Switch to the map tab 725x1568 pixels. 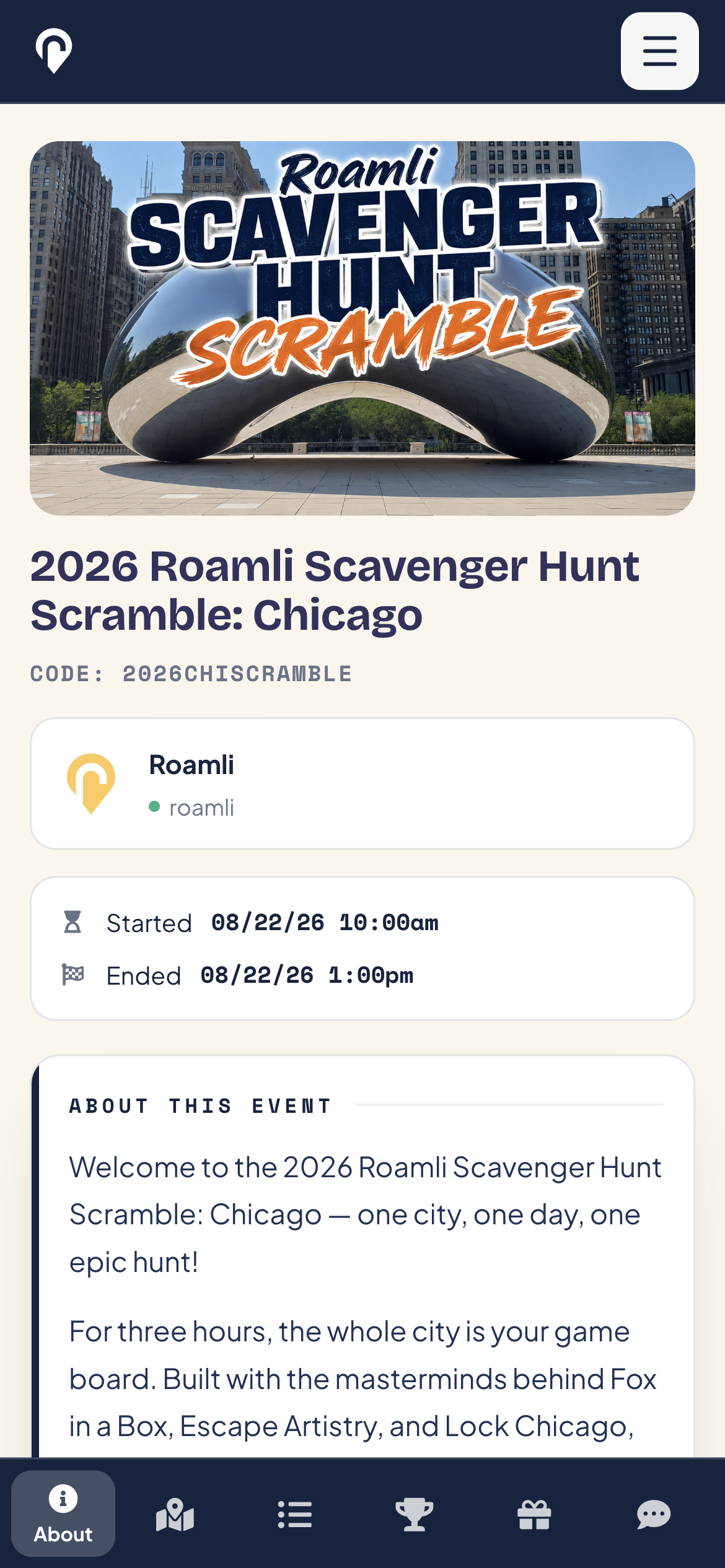pyautogui.click(x=175, y=1515)
